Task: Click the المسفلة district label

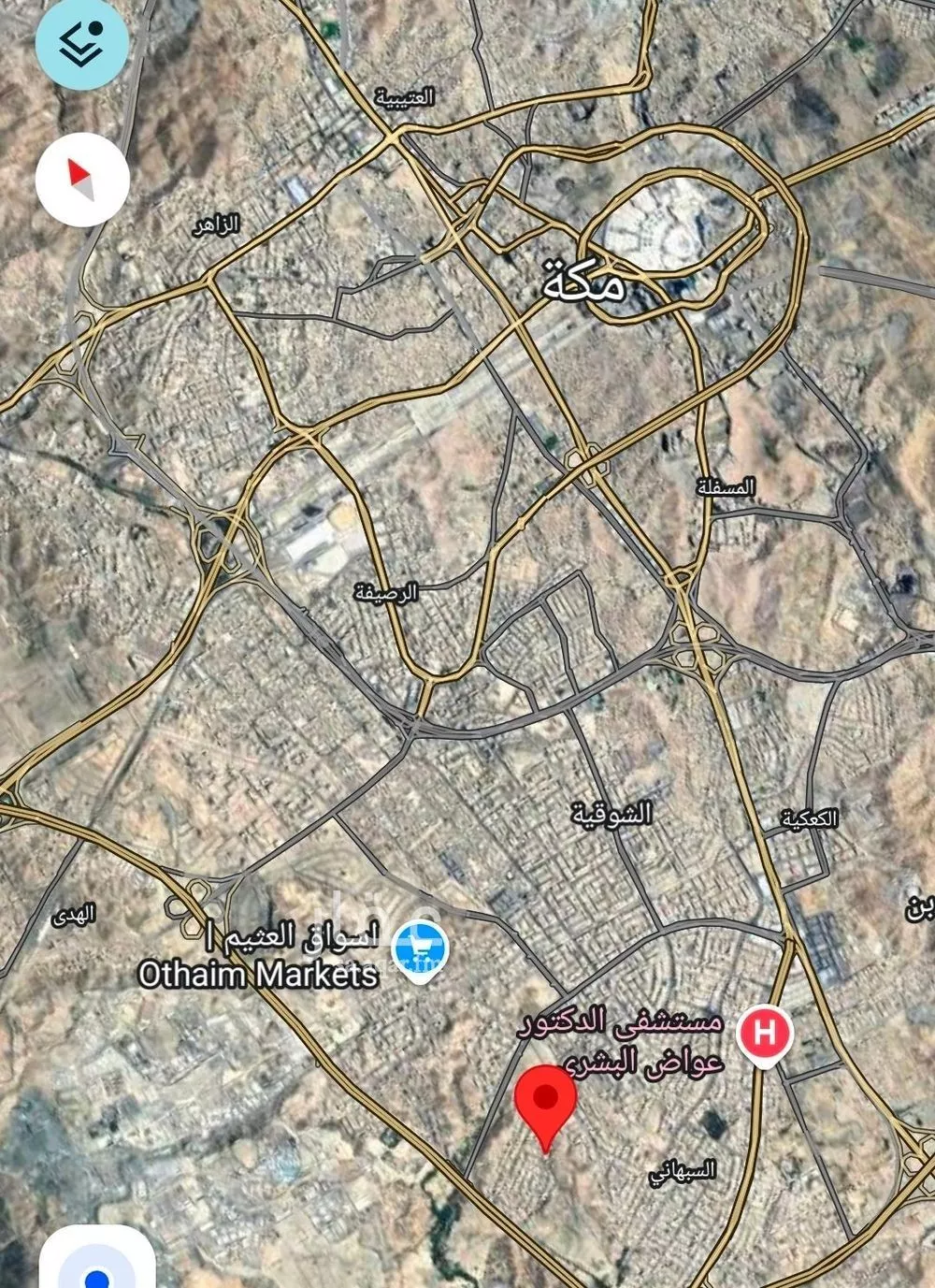Action: coord(725,485)
